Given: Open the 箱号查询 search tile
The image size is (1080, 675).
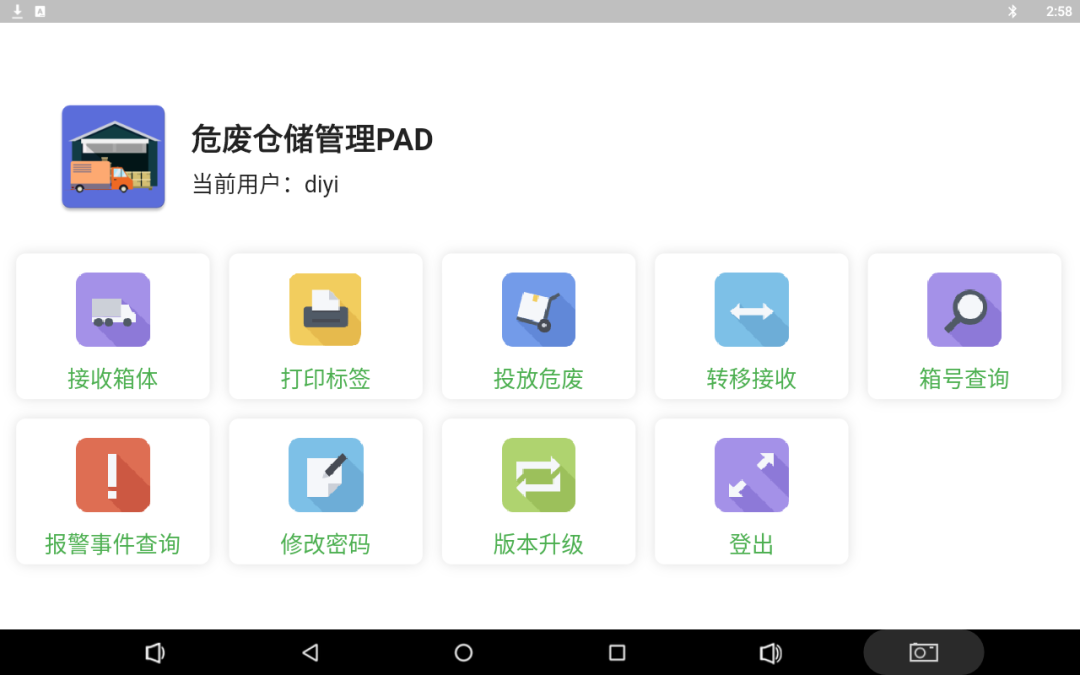Looking at the screenshot, I should (x=964, y=326).
